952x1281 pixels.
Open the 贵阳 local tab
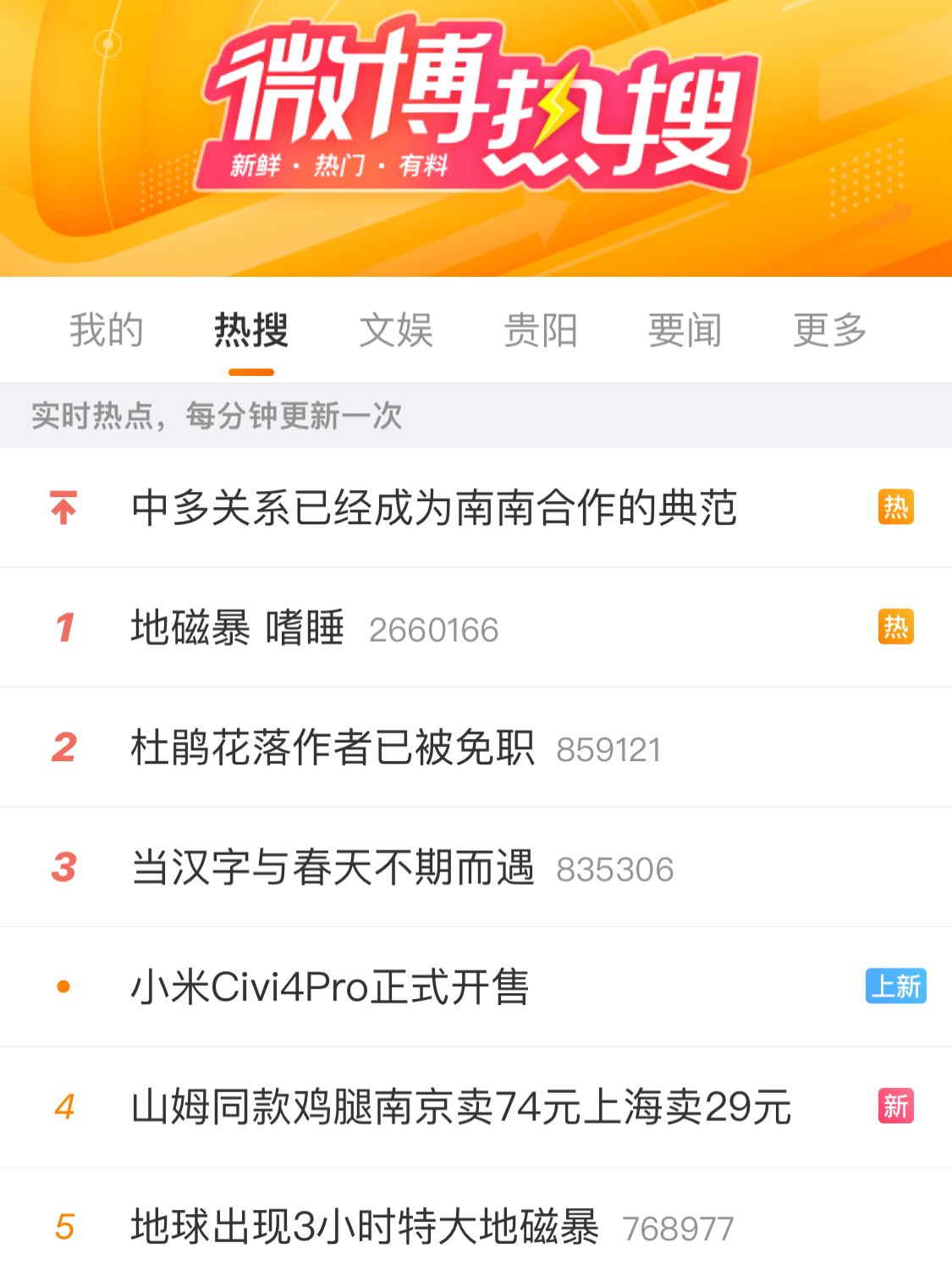541,330
